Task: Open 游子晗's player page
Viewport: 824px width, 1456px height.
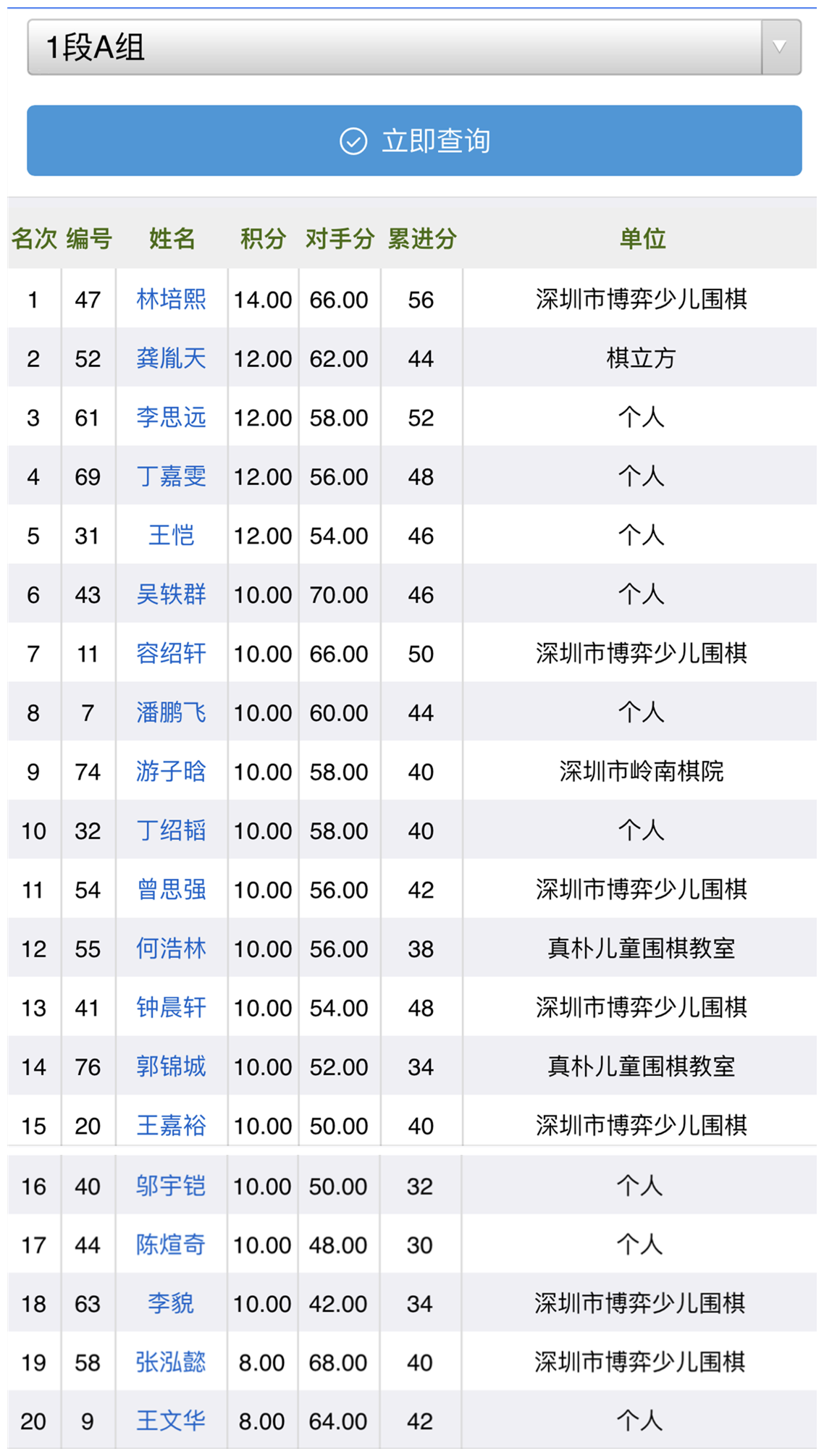Action: click(171, 772)
